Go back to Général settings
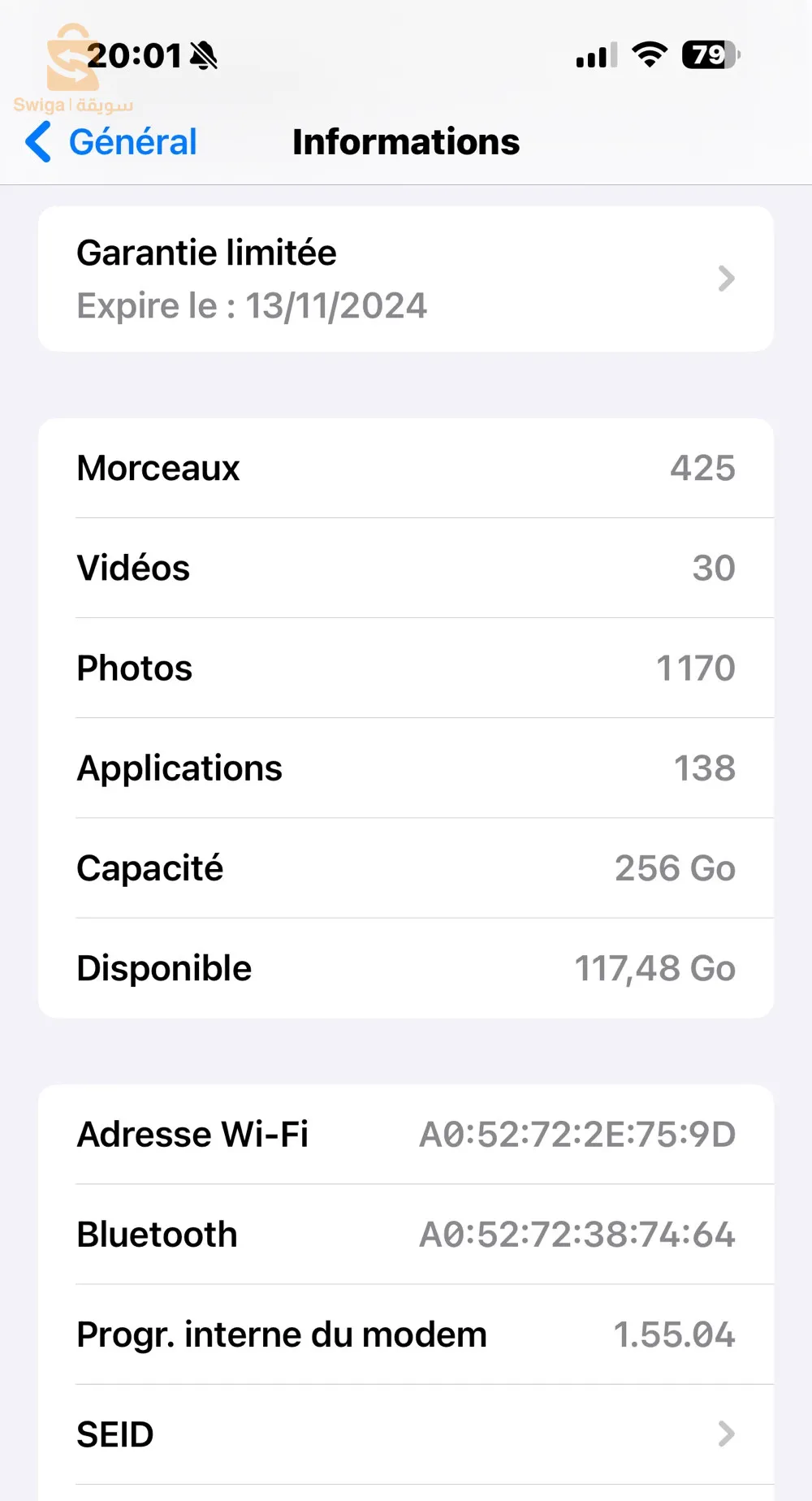Viewport: 812px width, 1501px height. pyautogui.click(x=112, y=142)
